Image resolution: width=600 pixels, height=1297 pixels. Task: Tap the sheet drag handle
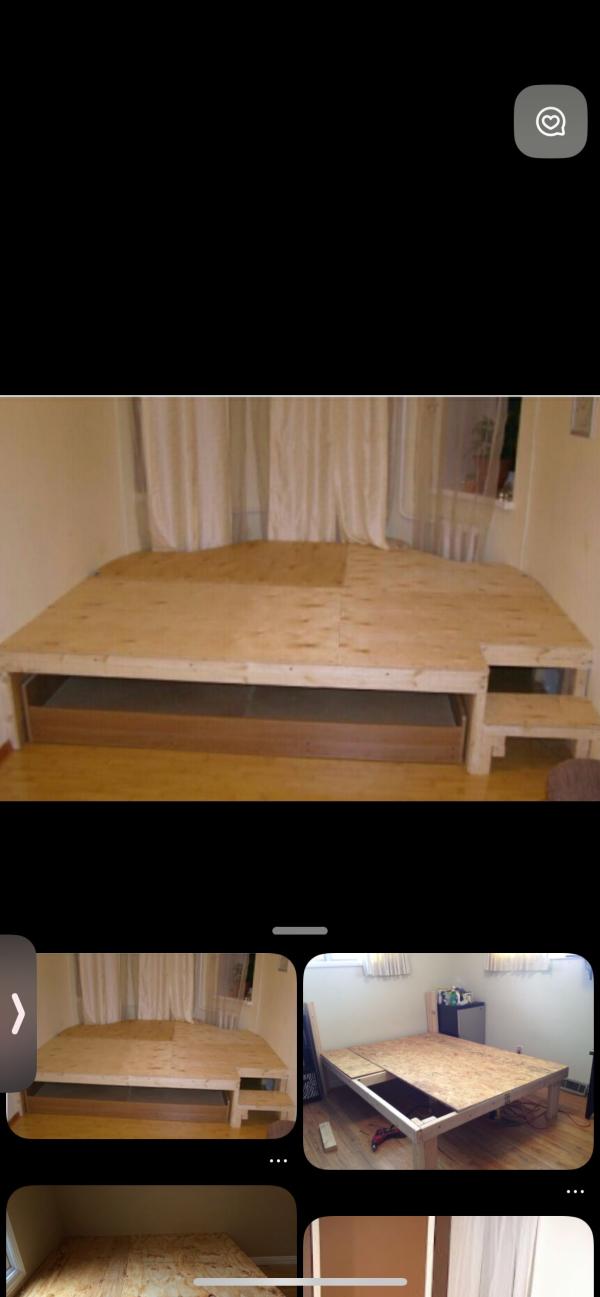[x=300, y=930]
